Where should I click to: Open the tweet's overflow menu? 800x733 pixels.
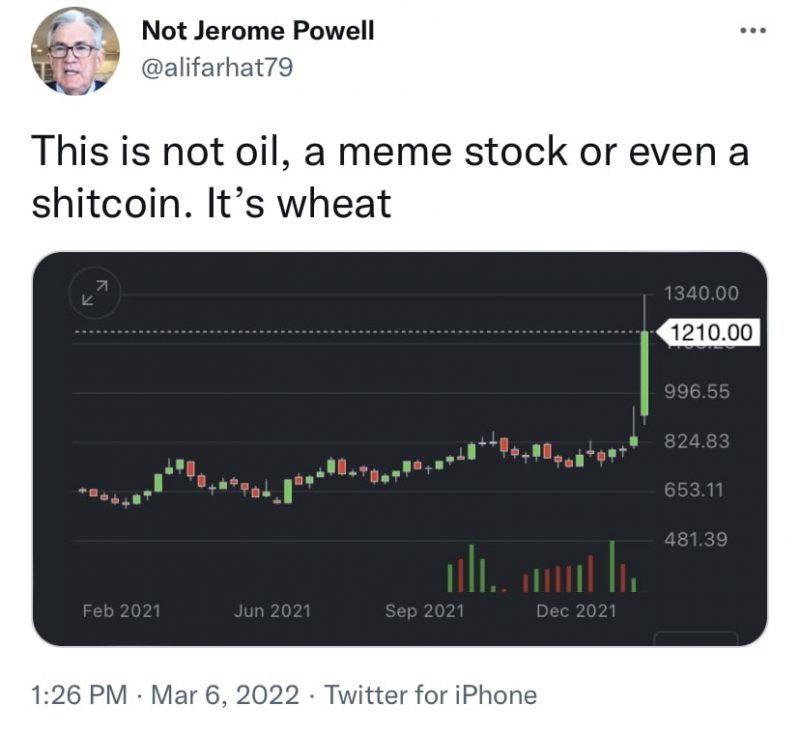click(752, 31)
